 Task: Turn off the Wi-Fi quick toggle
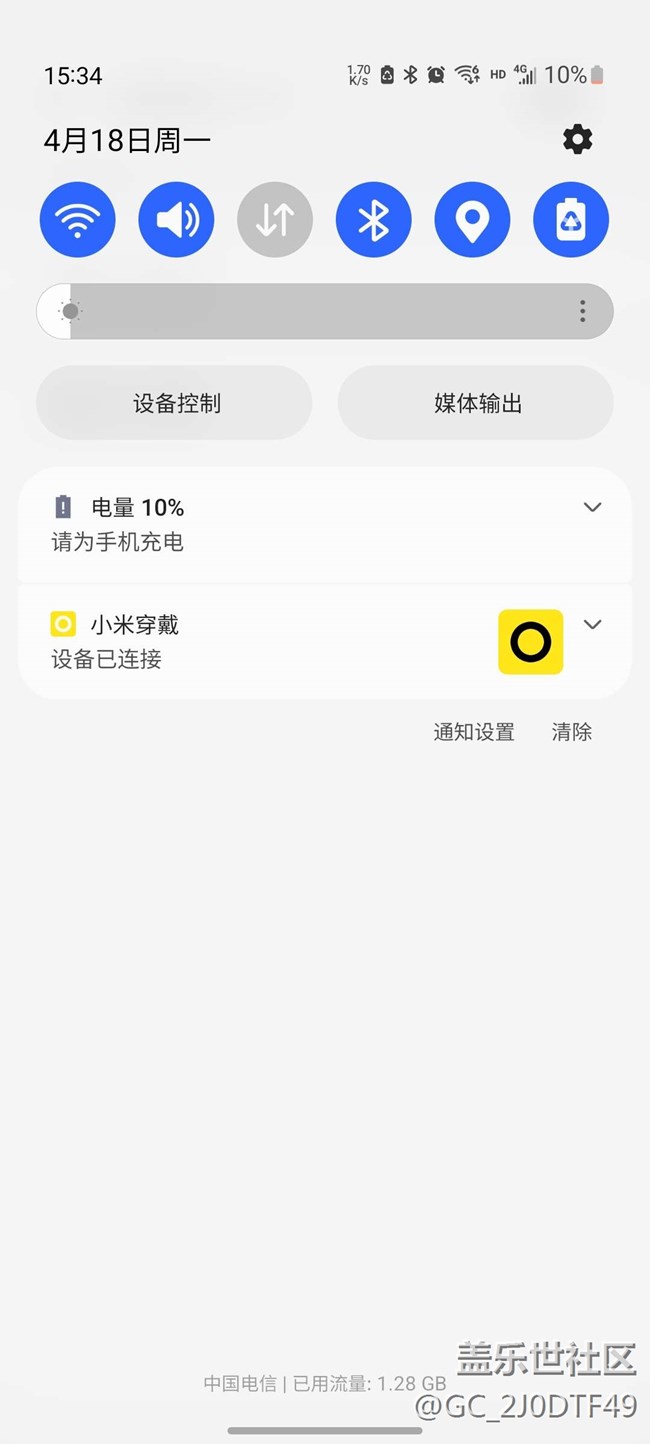click(78, 219)
